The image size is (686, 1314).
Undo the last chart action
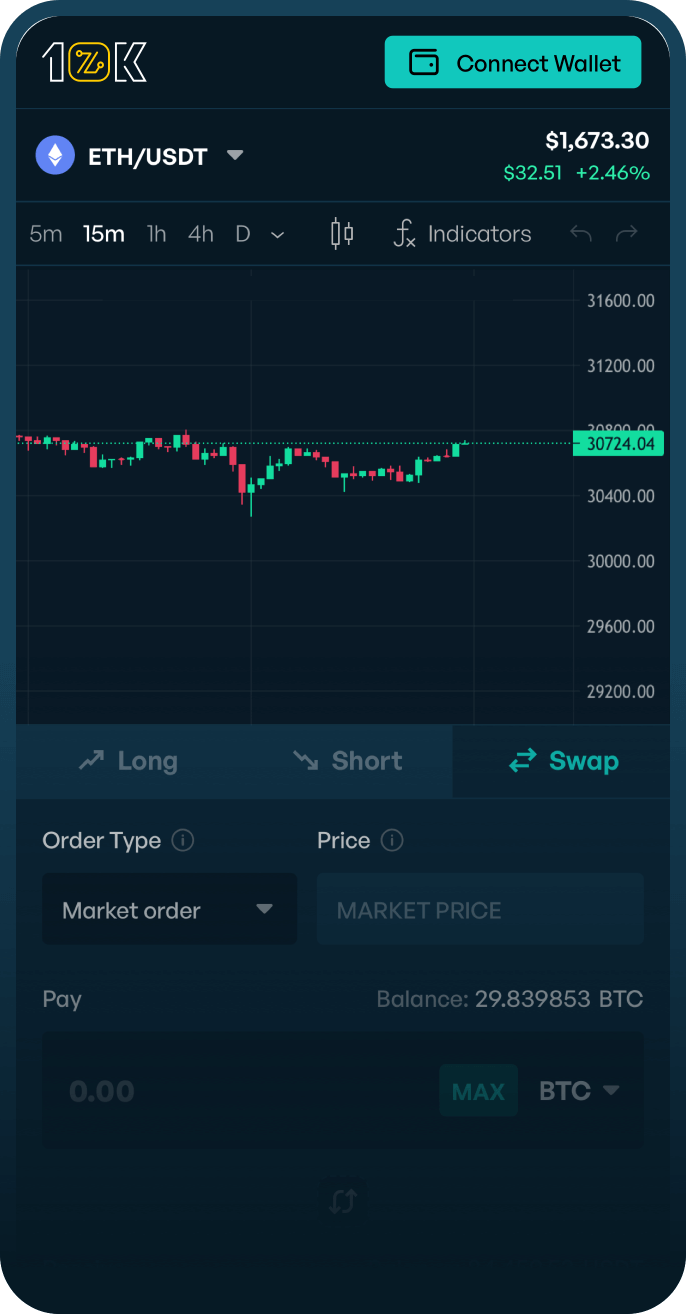[580, 234]
